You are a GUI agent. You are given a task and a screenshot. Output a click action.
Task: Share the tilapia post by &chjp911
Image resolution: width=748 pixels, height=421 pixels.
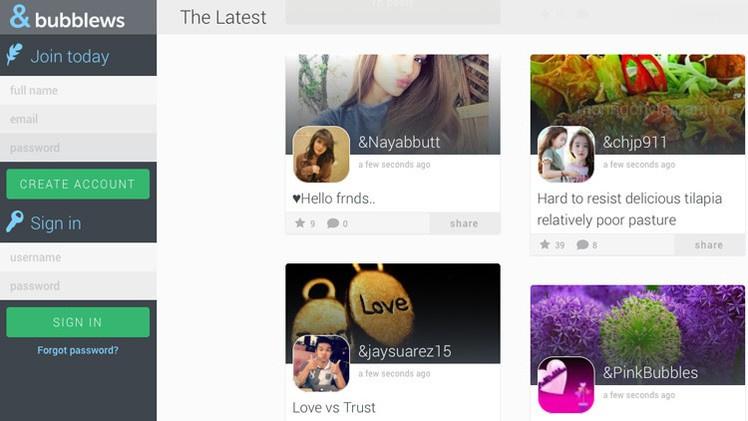[x=708, y=245]
